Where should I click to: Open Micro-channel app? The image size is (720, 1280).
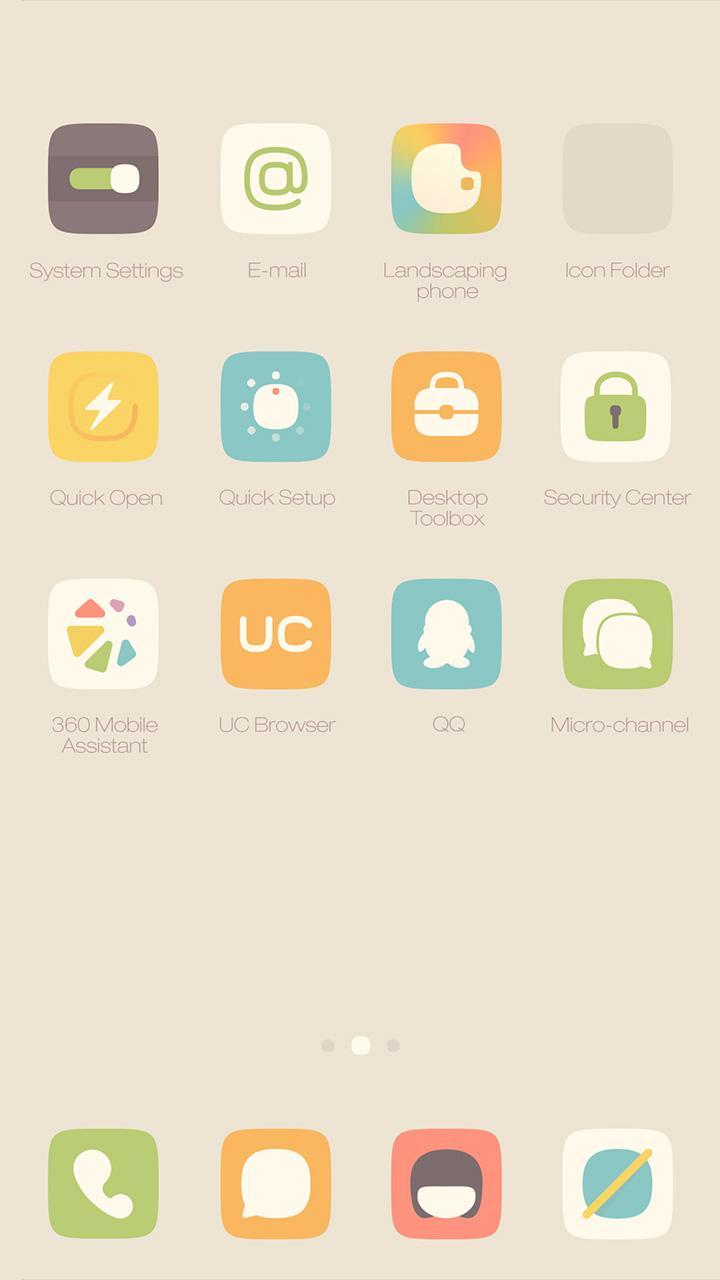(x=617, y=634)
